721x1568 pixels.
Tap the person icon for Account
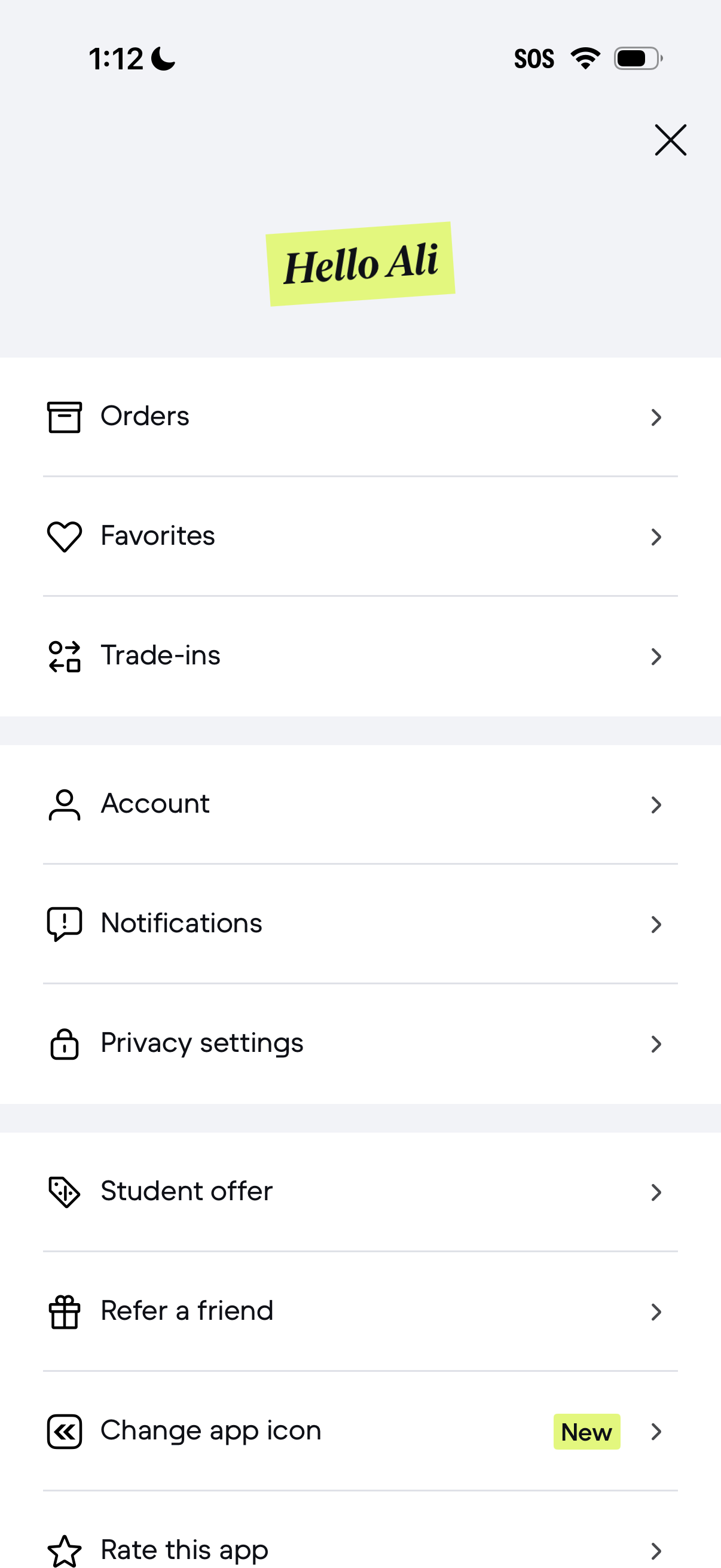[64, 804]
